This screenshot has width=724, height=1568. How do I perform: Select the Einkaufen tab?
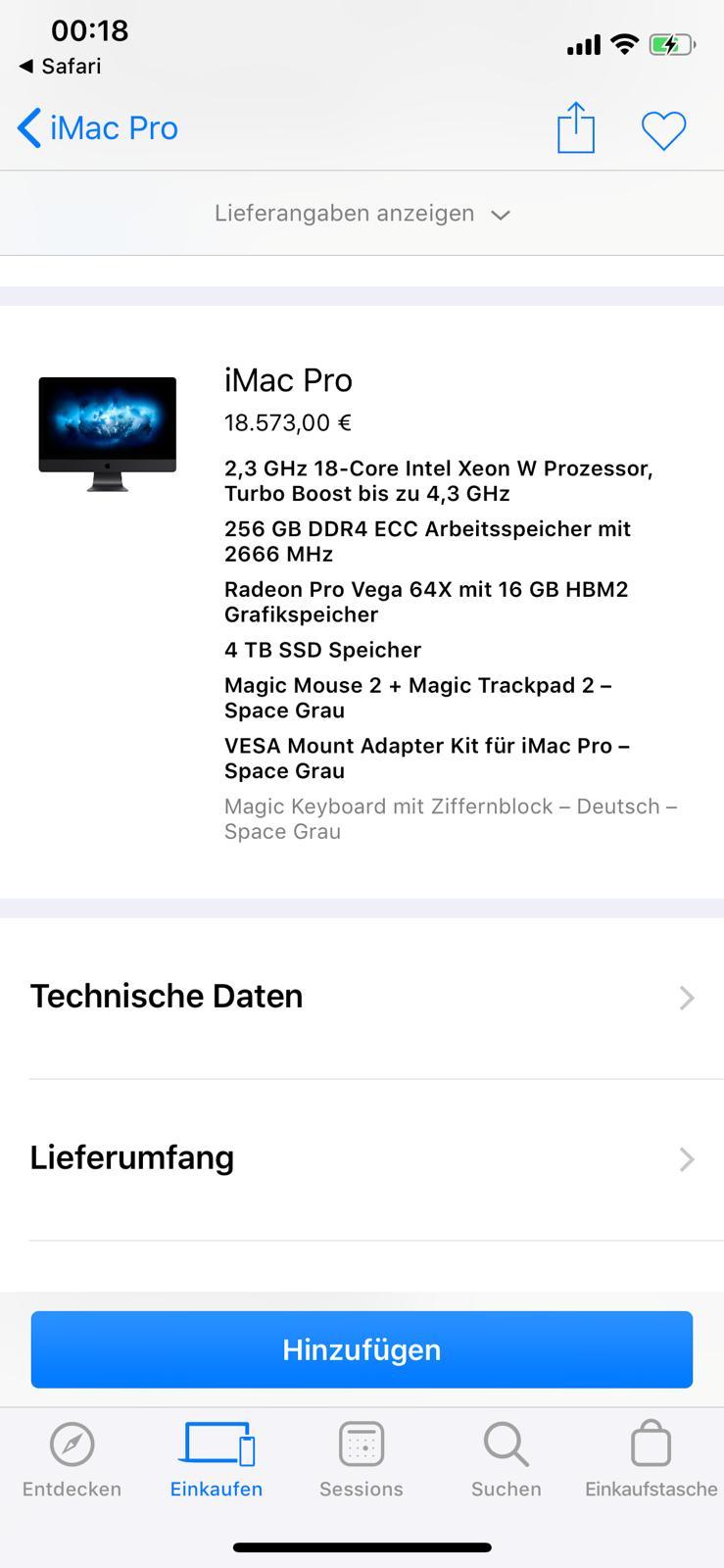click(x=217, y=1459)
